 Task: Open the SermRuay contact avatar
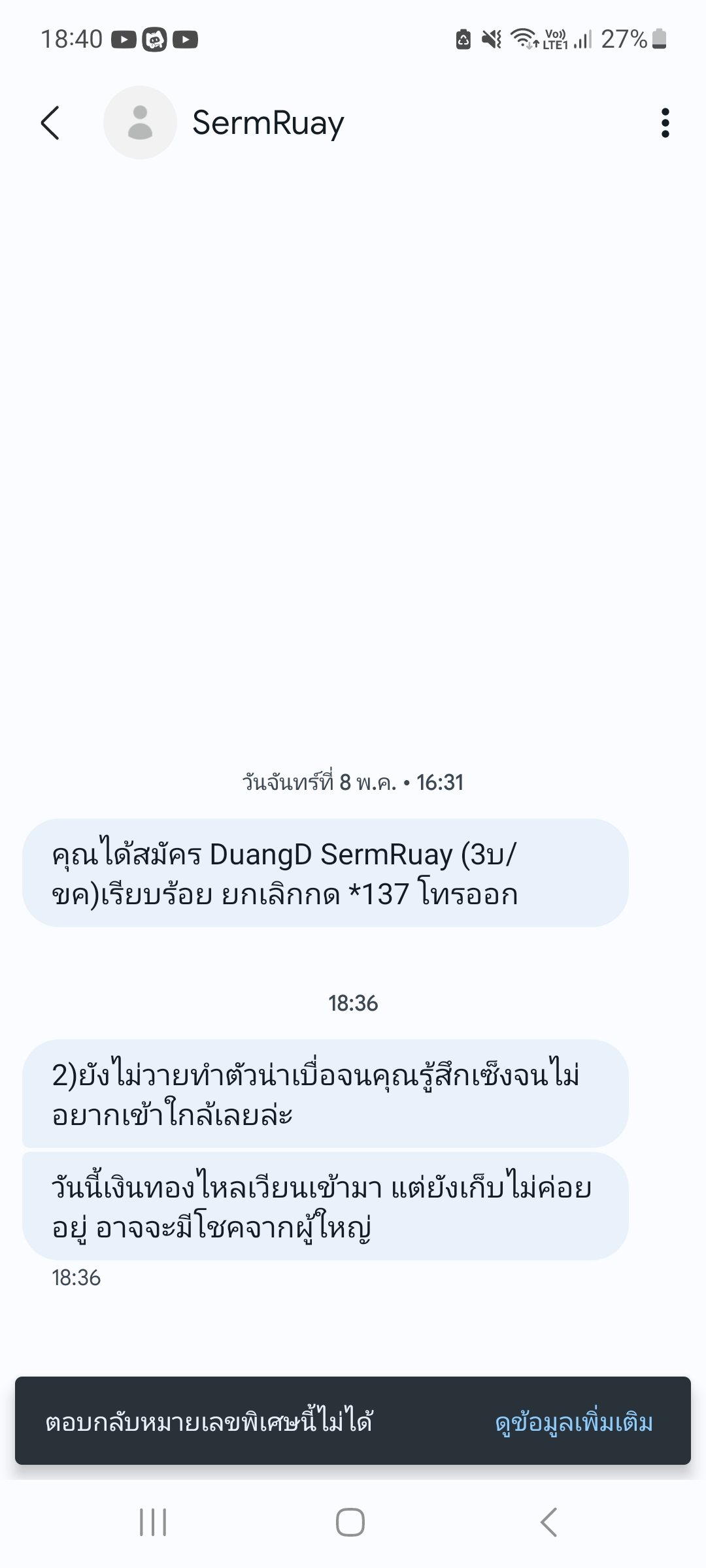point(140,123)
